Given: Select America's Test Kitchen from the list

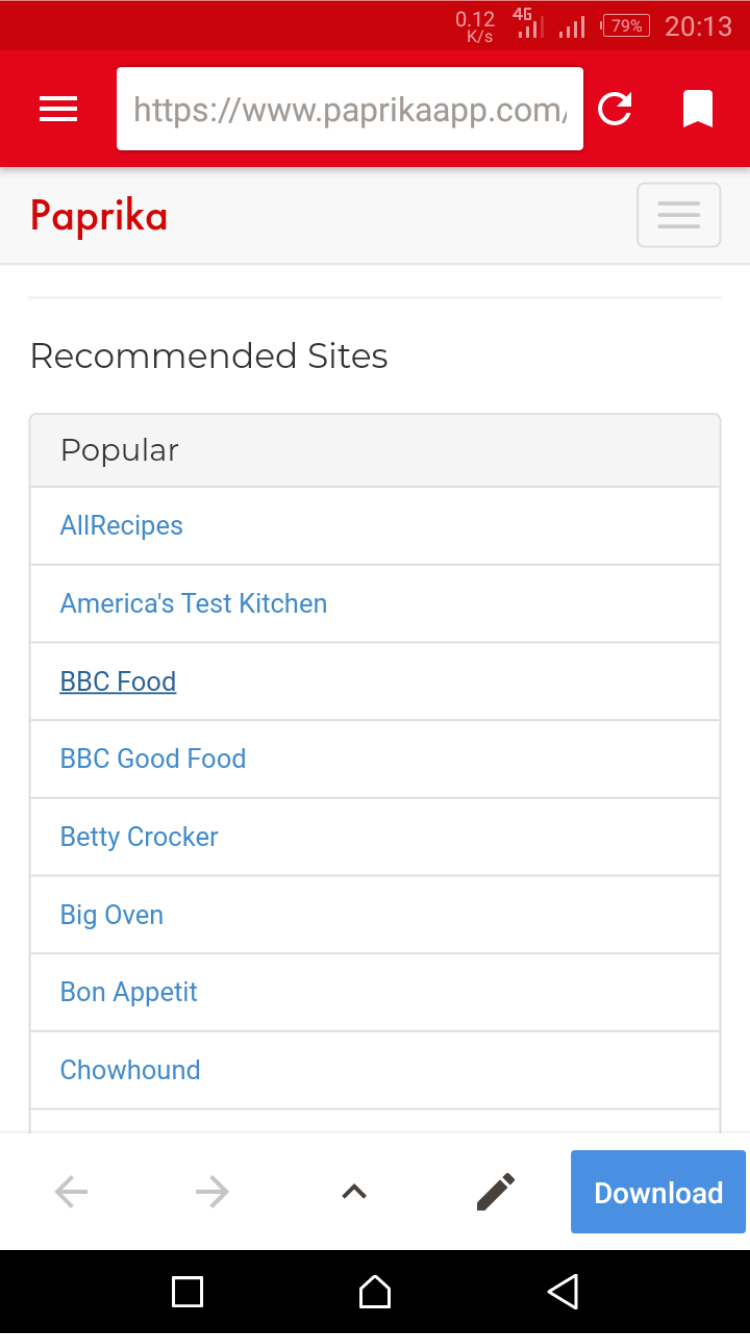Looking at the screenshot, I should click(193, 603).
